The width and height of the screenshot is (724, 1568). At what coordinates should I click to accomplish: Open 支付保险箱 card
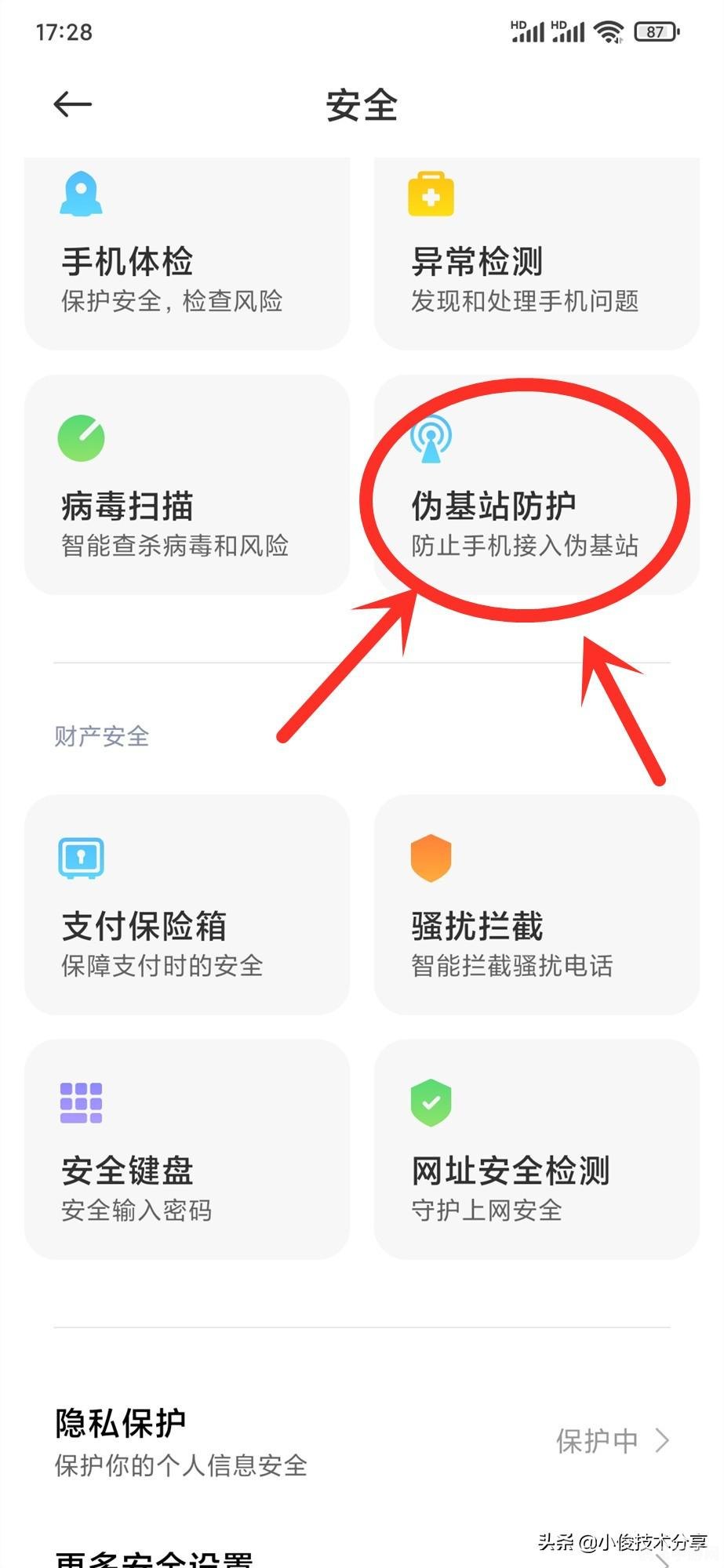coord(187,904)
